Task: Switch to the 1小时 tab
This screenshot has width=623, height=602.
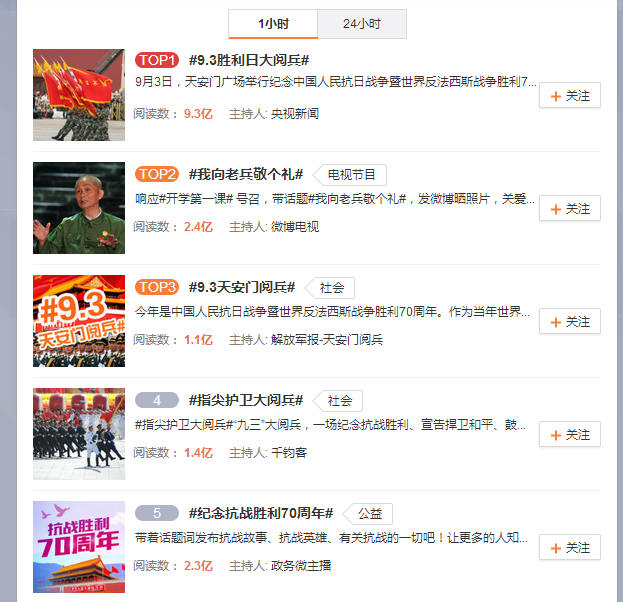Action: [x=272, y=23]
